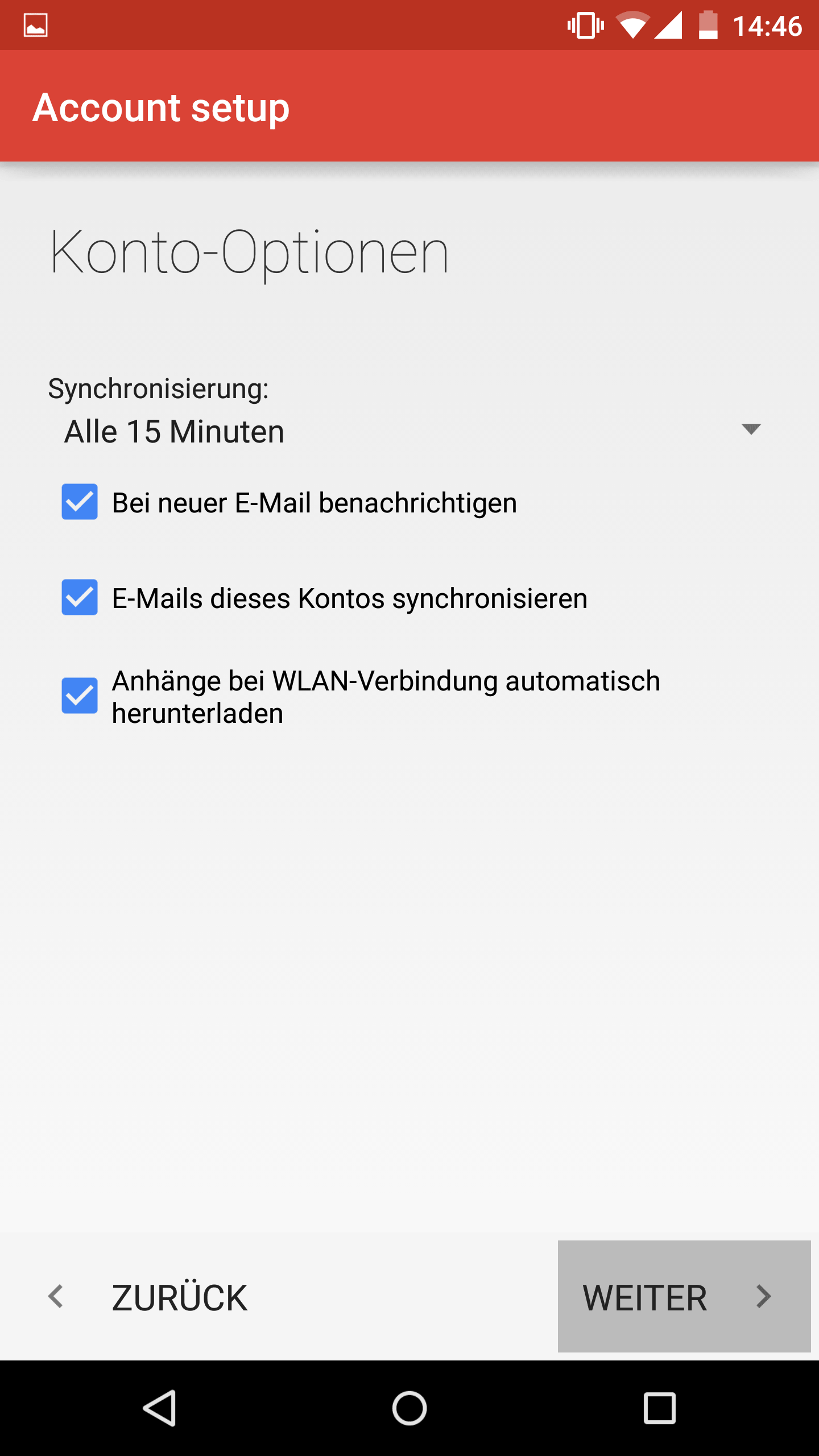The width and height of the screenshot is (819, 1456).
Task: Open recent apps overview
Action: pyautogui.click(x=659, y=1408)
